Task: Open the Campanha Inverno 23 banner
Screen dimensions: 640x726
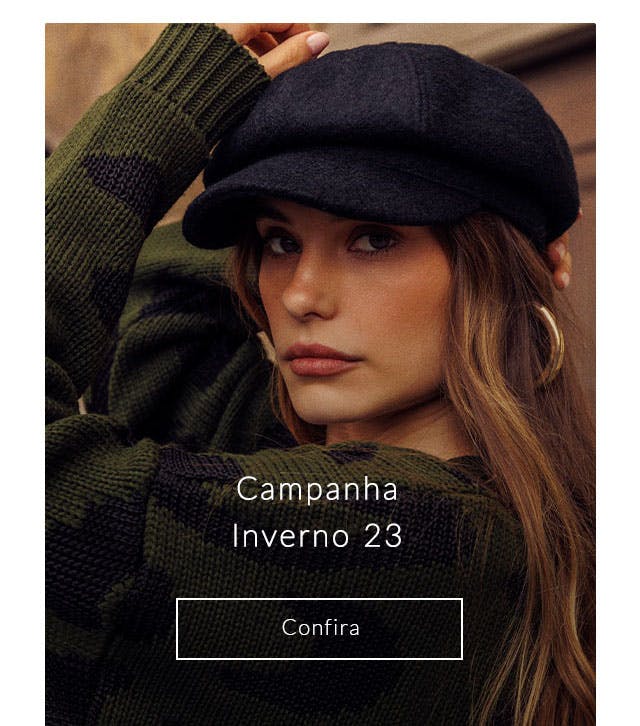Action: coord(318,512)
